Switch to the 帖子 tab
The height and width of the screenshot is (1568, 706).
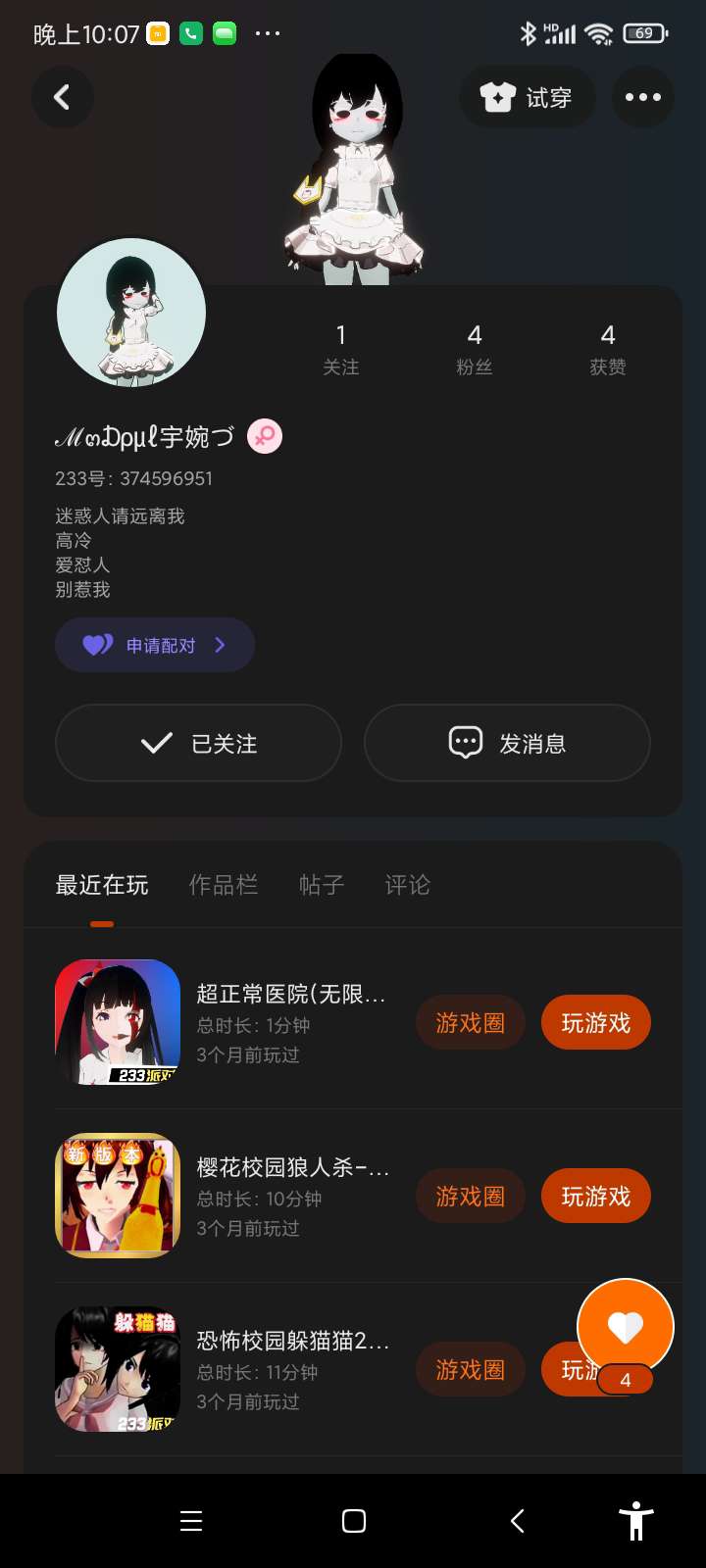(x=322, y=886)
